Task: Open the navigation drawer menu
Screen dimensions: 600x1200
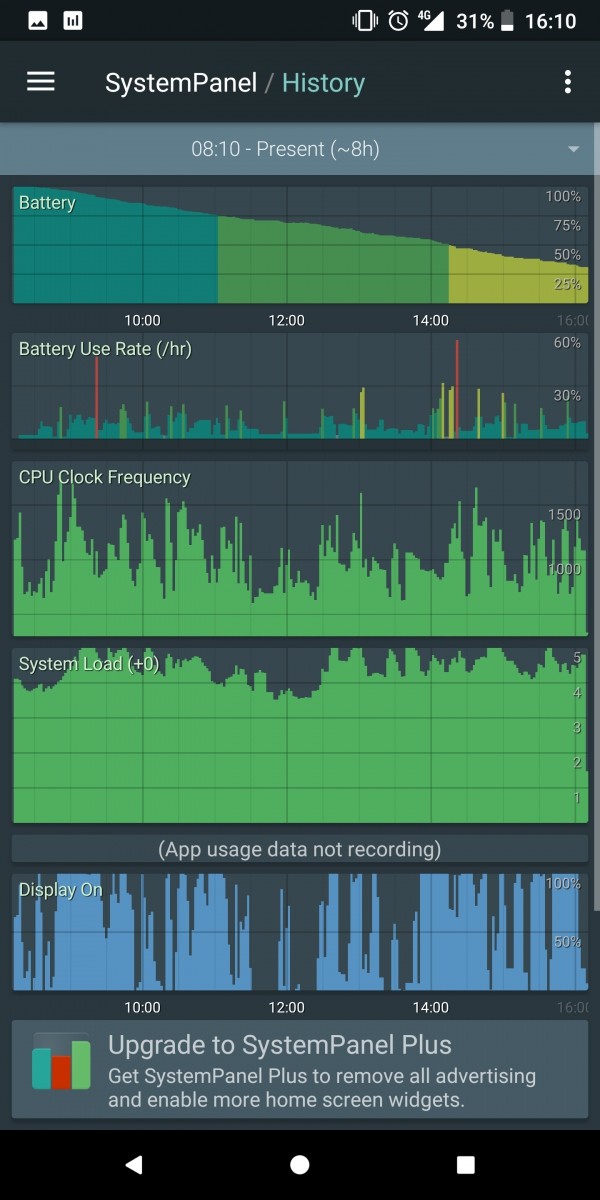Action: (x=41, y=82)
